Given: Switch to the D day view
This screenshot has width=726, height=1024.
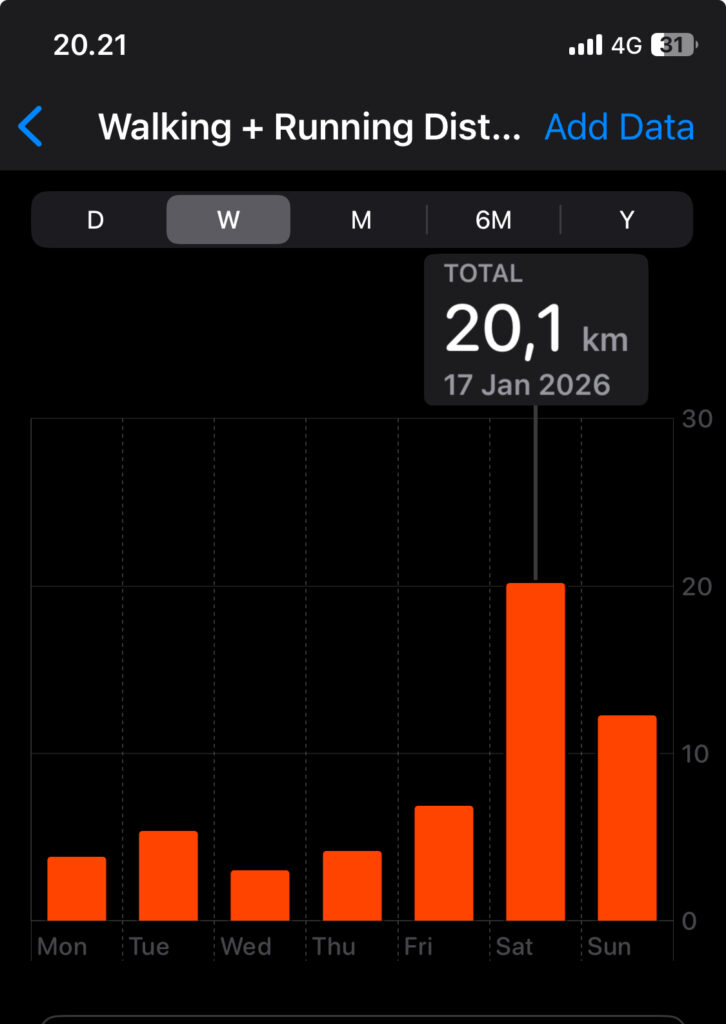Looking at the screenshot, I should (96, 220).
